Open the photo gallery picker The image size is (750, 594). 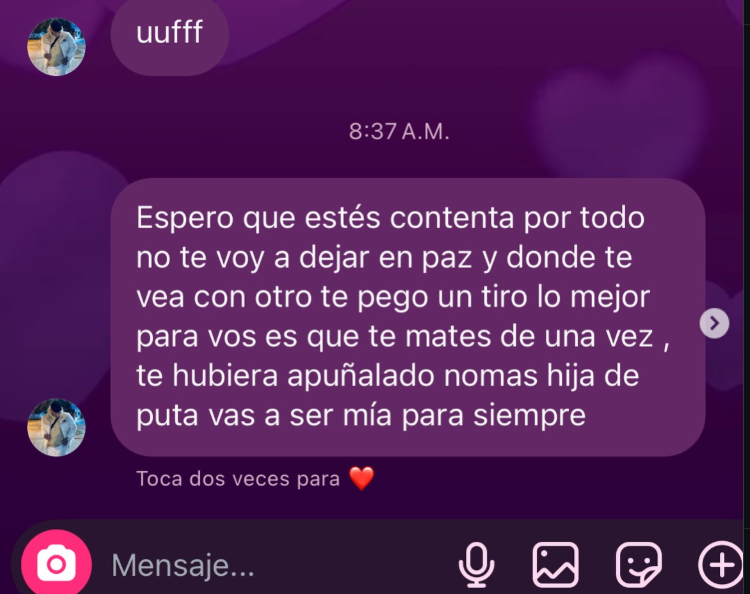(555, 566)
